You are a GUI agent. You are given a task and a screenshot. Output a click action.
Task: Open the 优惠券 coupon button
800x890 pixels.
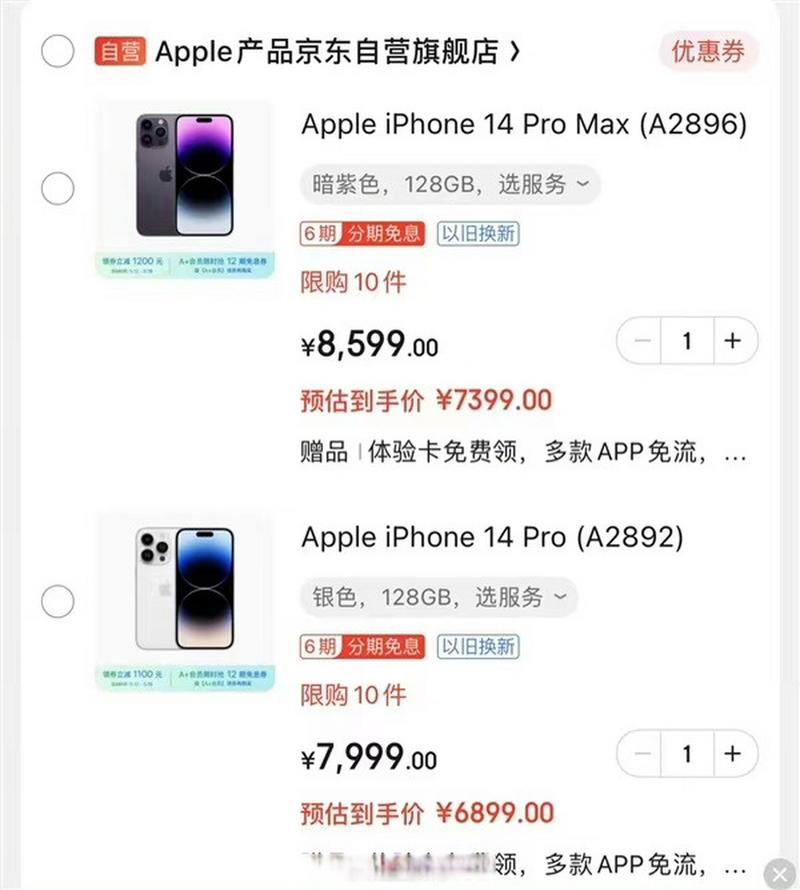pyautogui.click(x=708, y=52)
